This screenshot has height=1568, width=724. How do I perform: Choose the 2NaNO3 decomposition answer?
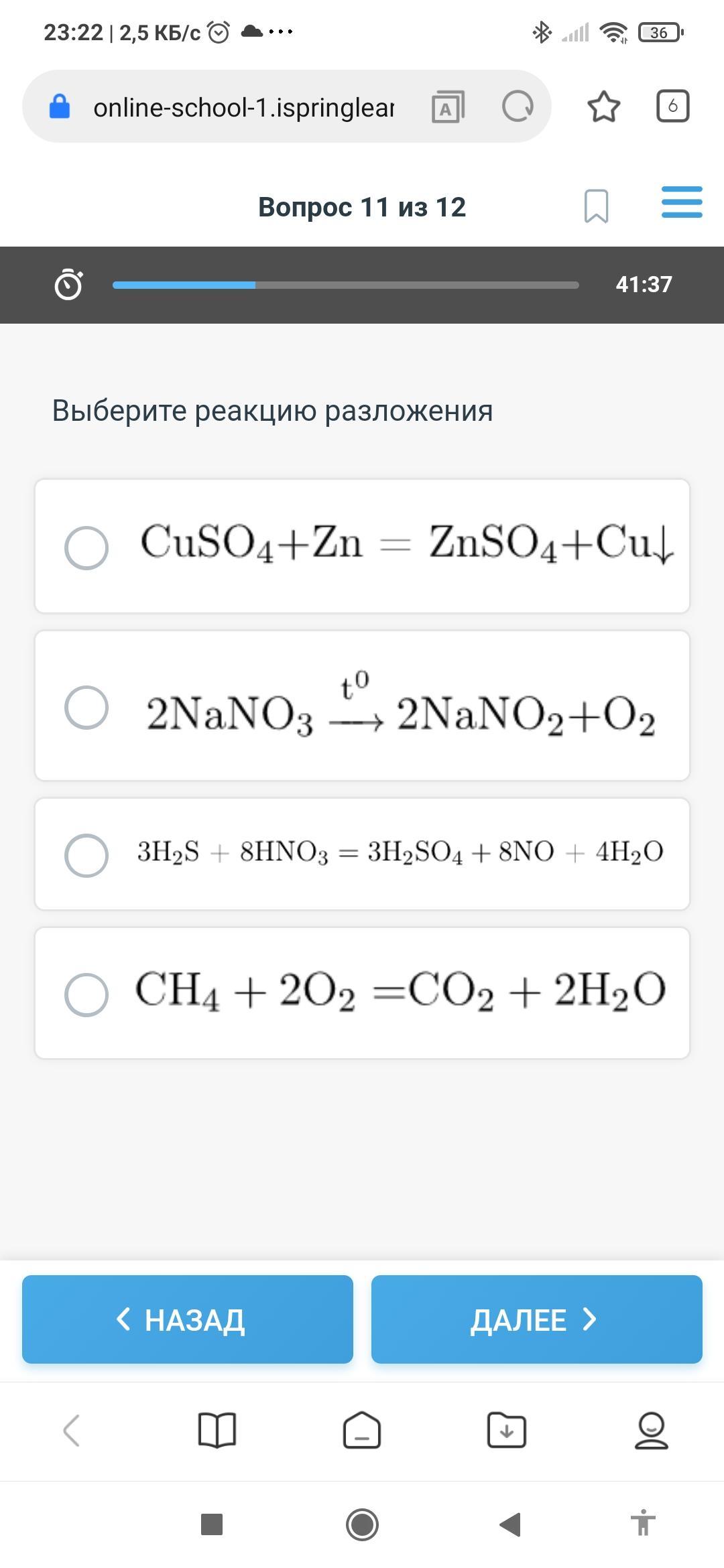86,707
